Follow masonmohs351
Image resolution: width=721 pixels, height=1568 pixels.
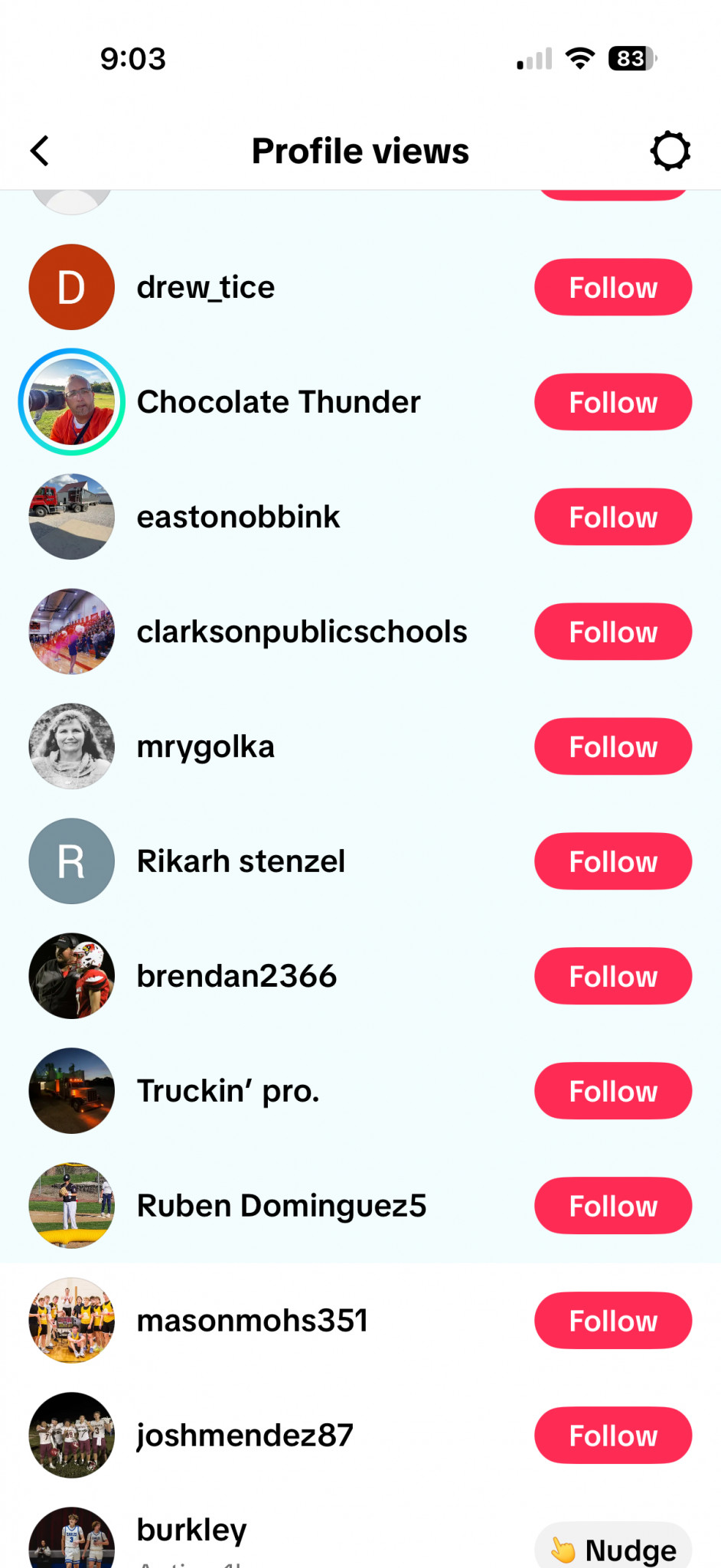(x=613, y=1321)
